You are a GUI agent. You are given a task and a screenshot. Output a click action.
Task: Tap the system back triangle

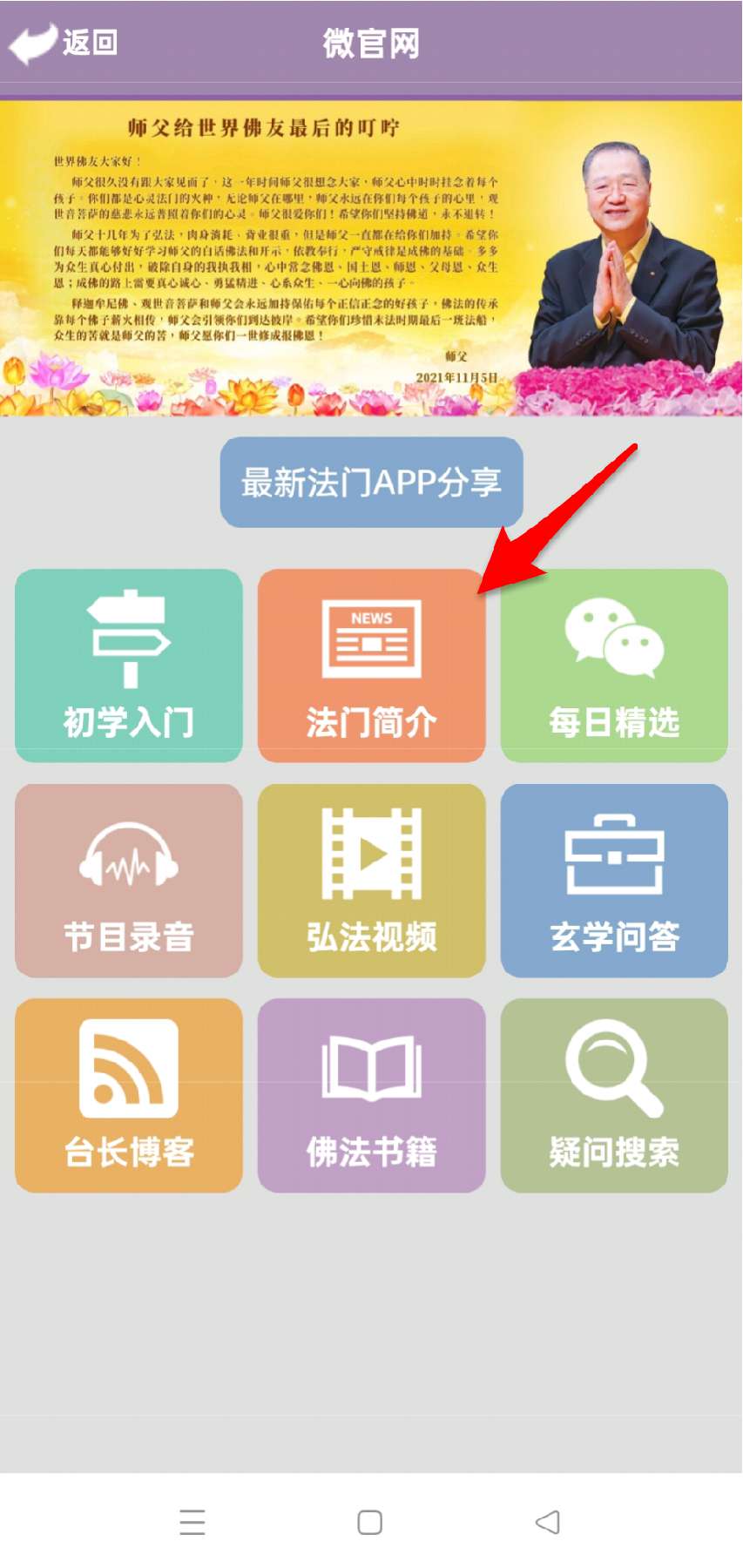pyautogui.click(x=548, y=1522)
